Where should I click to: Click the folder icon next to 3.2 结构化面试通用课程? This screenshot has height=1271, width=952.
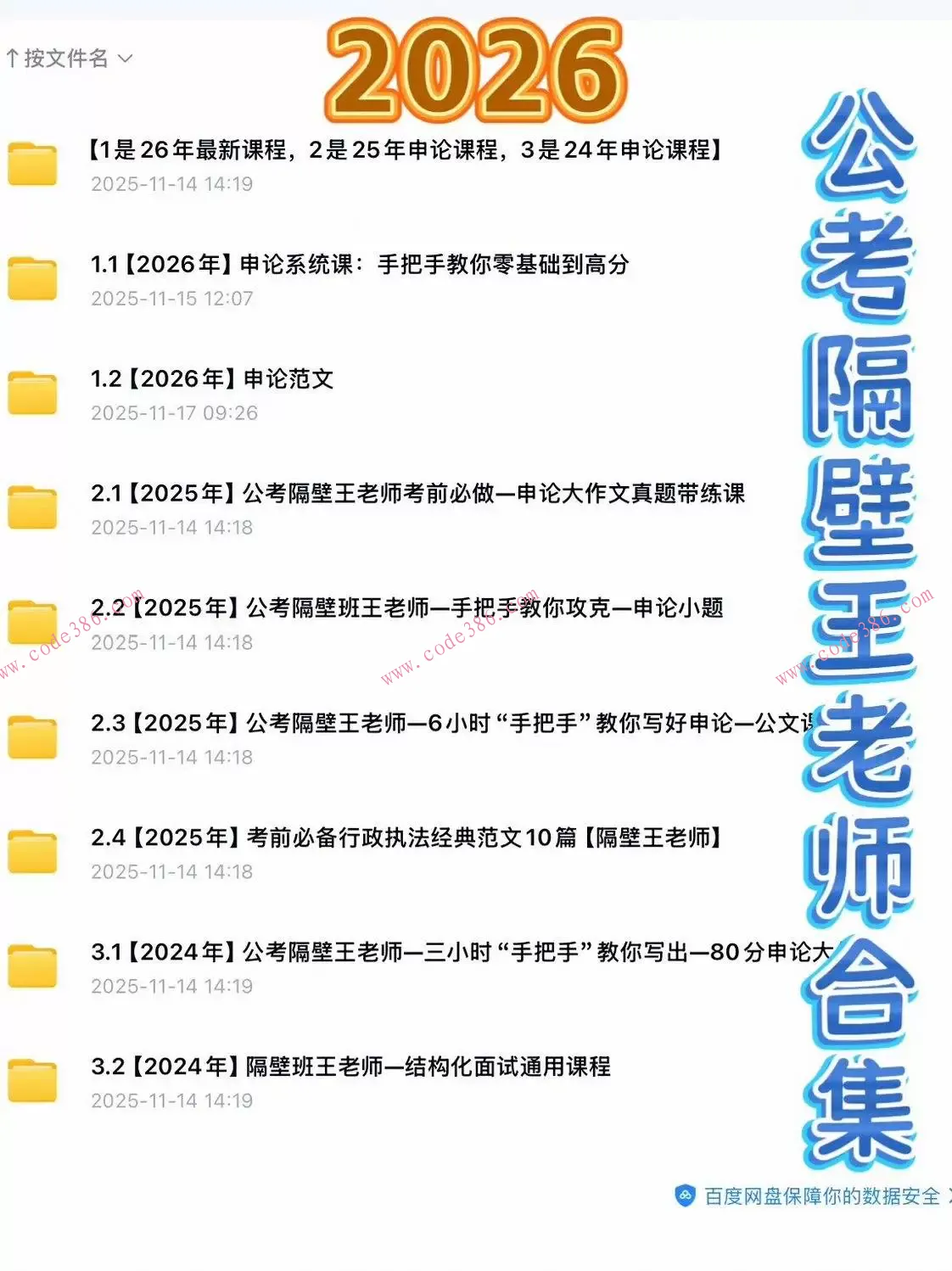tap(31, 1082)
